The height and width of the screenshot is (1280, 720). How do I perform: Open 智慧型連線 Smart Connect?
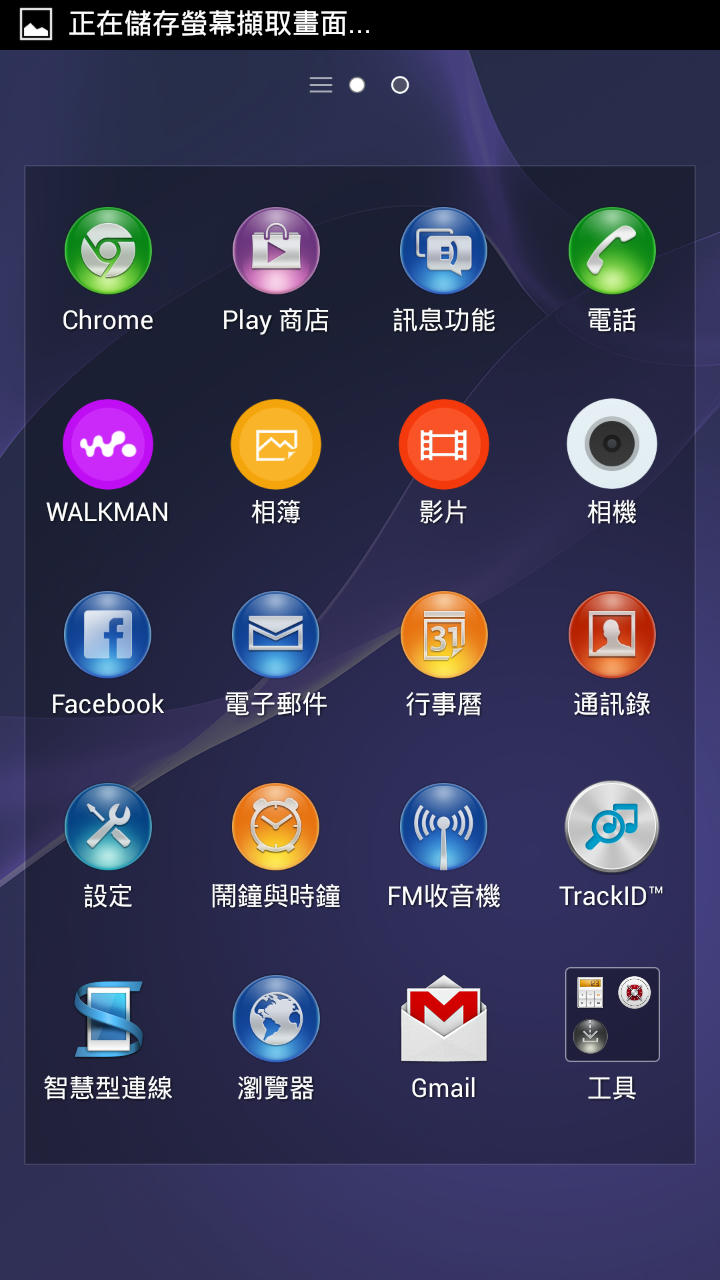[x=108, y=1019]
